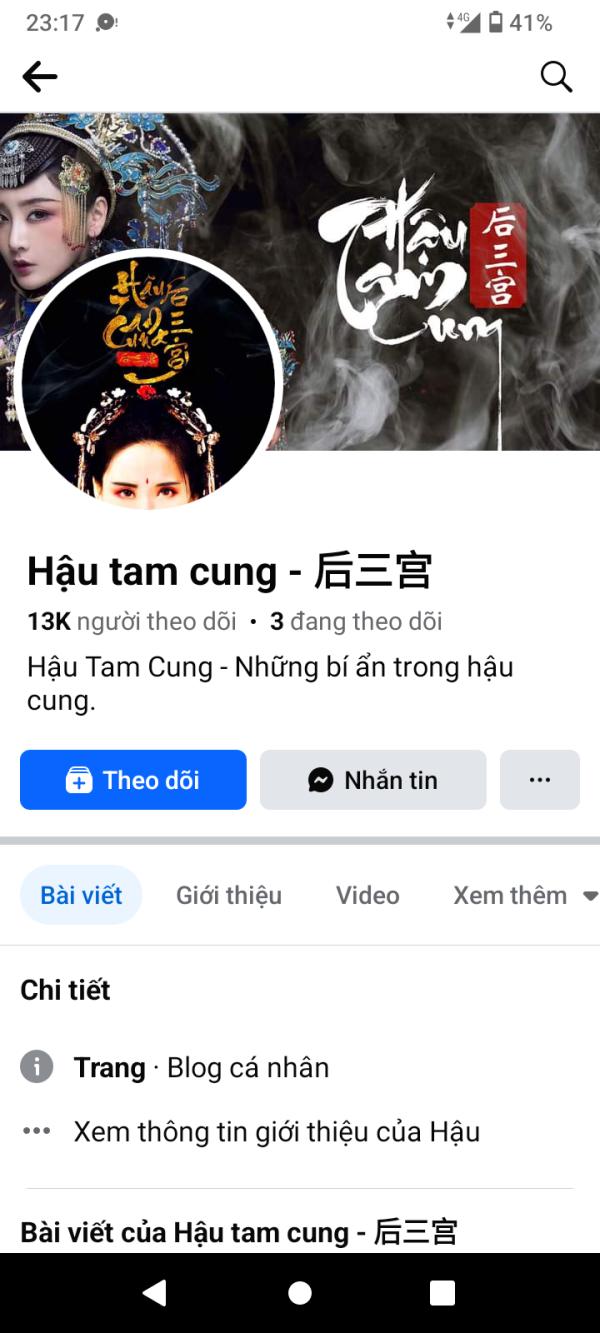Open the three-dot more options button
The image size is (600, 1333).
click(x=540, y=780)
